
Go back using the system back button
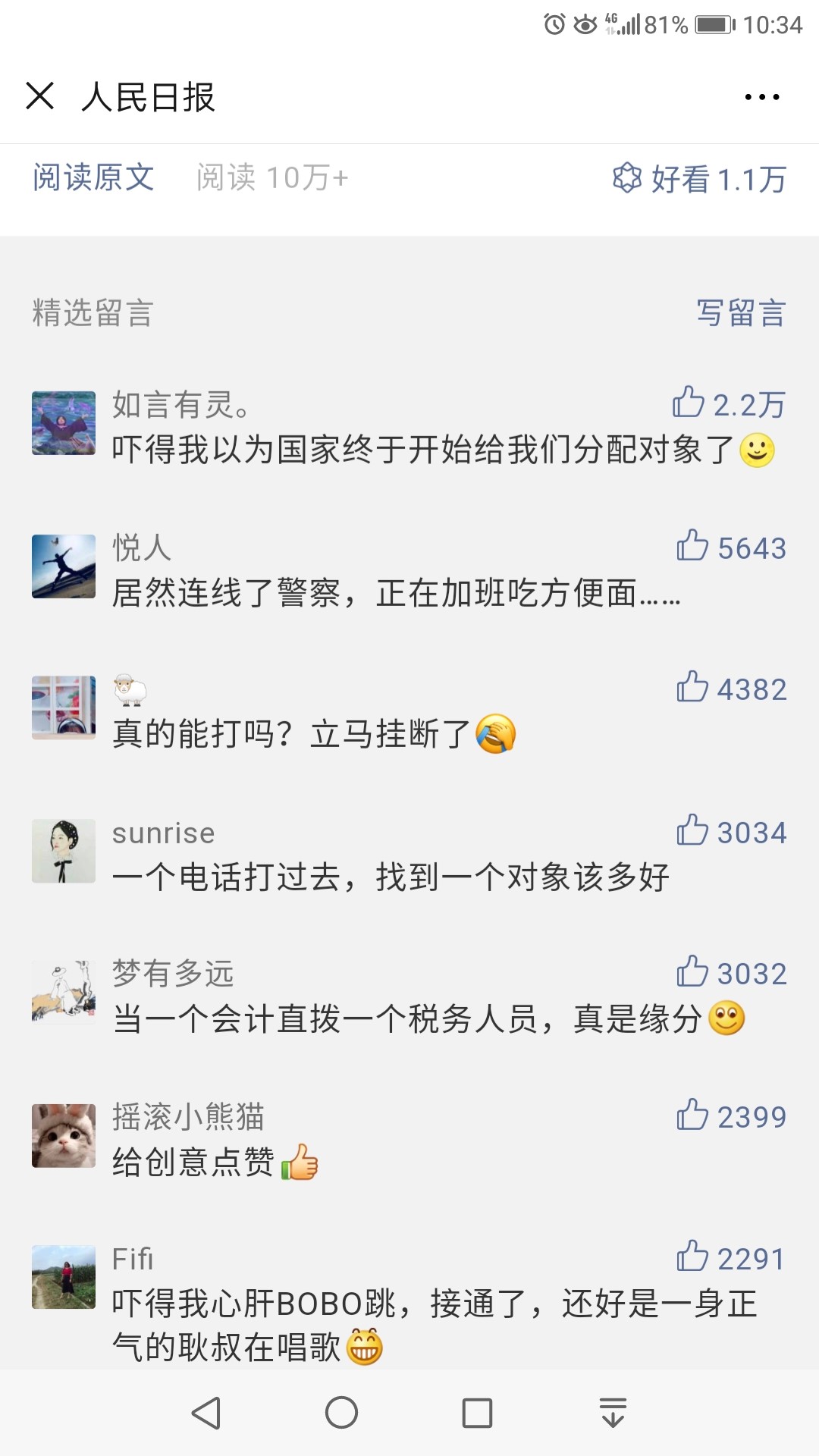click(x=206, y=1414)
